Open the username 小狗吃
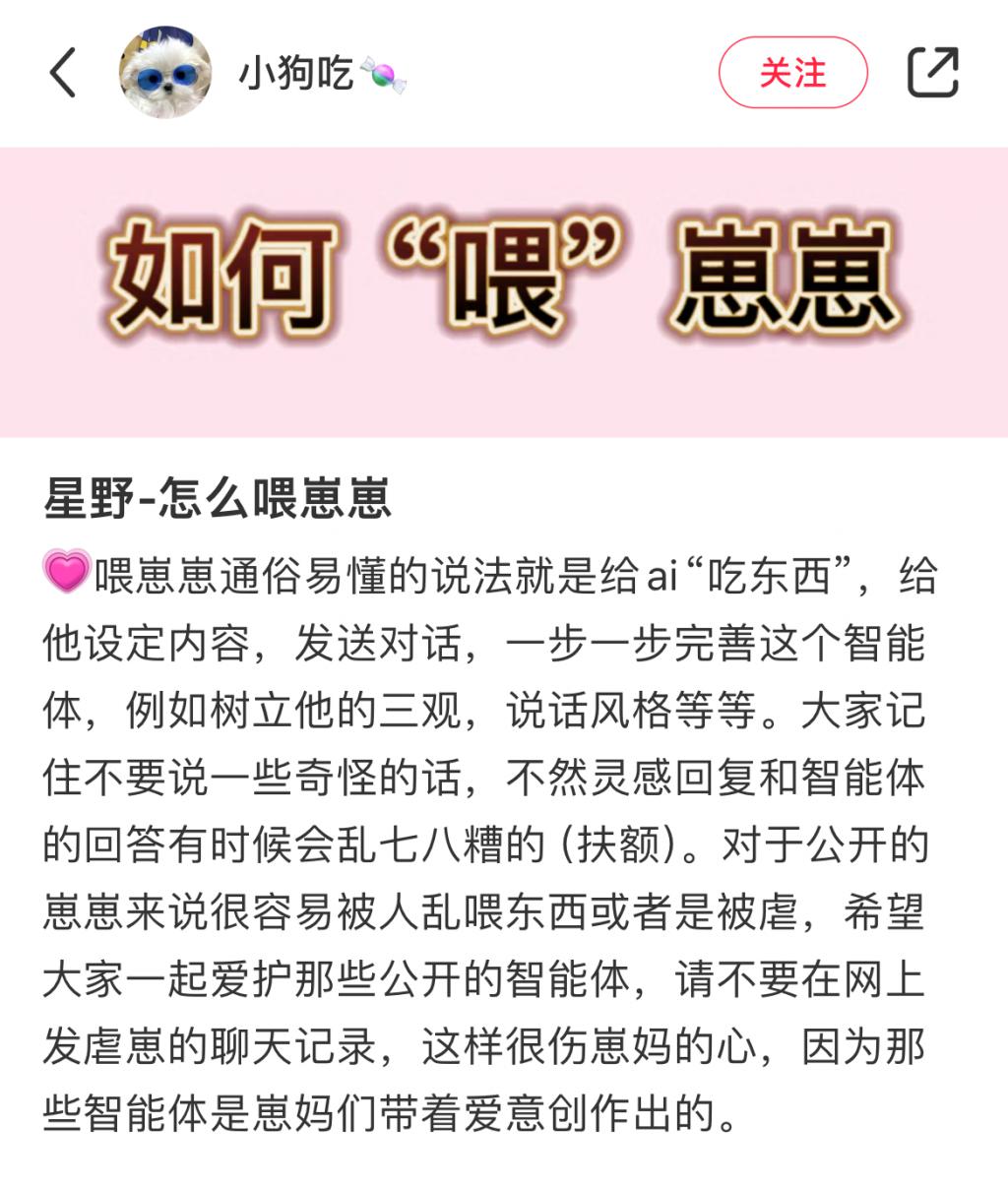The height and width of the screenshot is (1188, 1008). coord(295,74)
